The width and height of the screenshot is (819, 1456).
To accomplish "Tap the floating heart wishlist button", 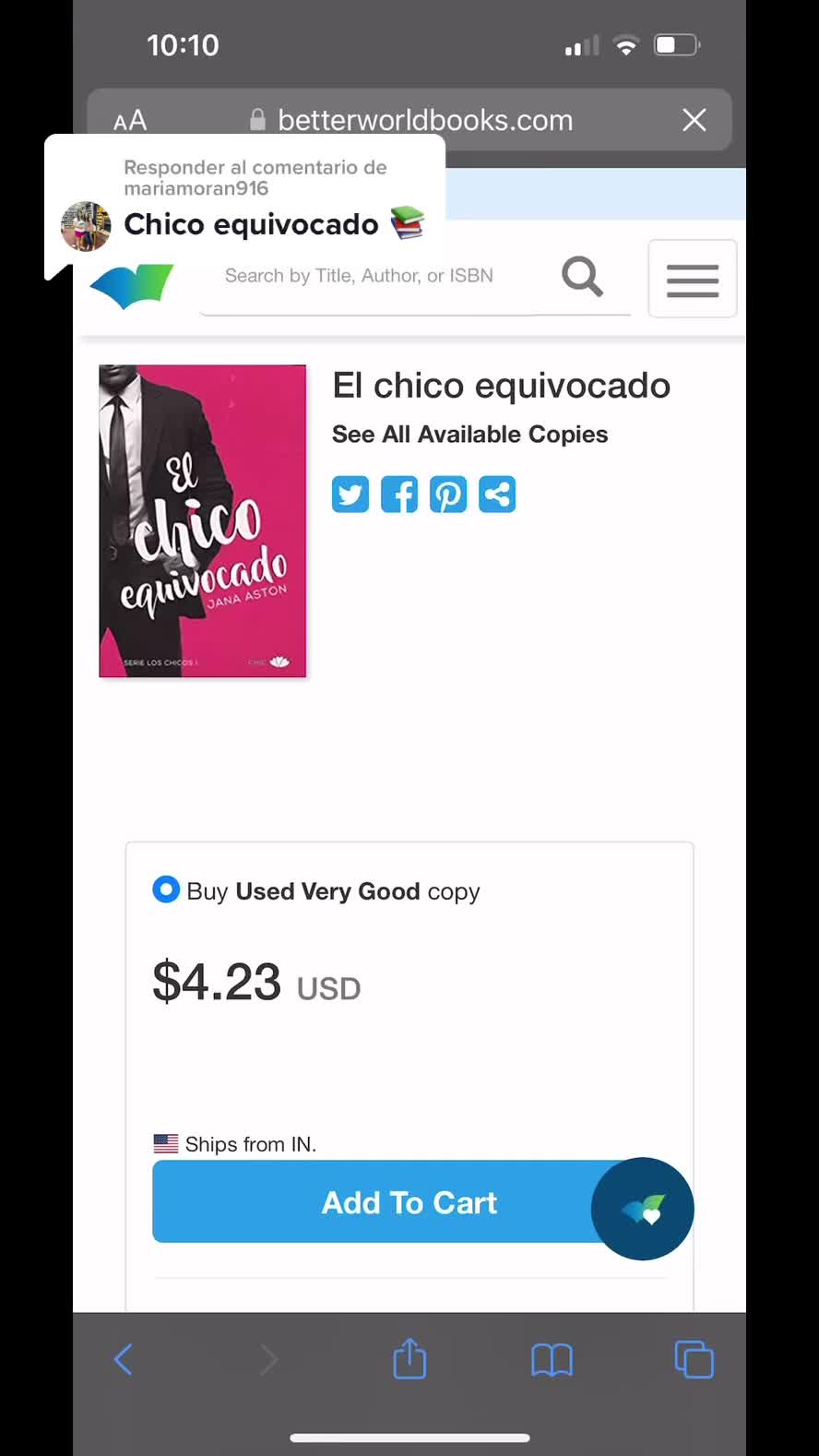I will (643, 1209).
